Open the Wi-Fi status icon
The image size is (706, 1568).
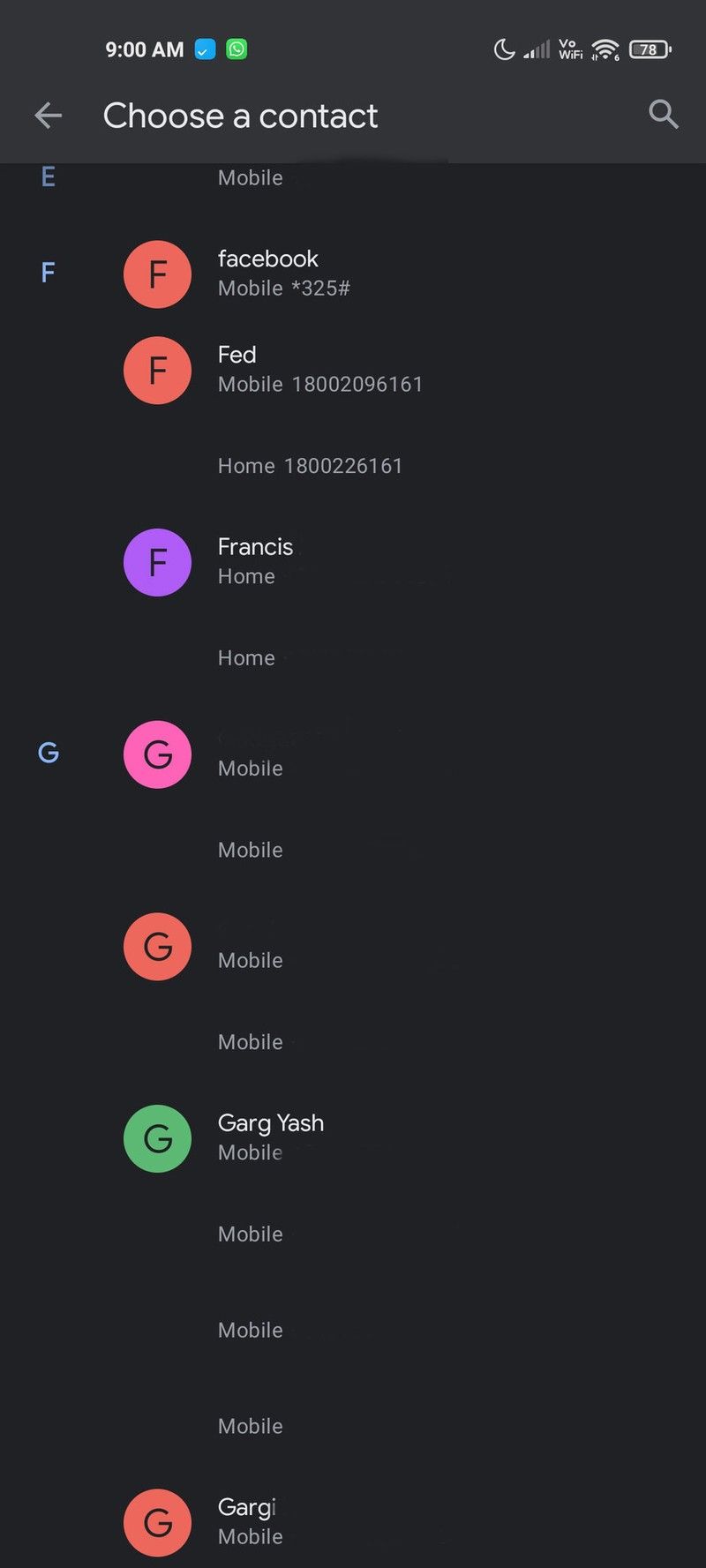point(605,49)
